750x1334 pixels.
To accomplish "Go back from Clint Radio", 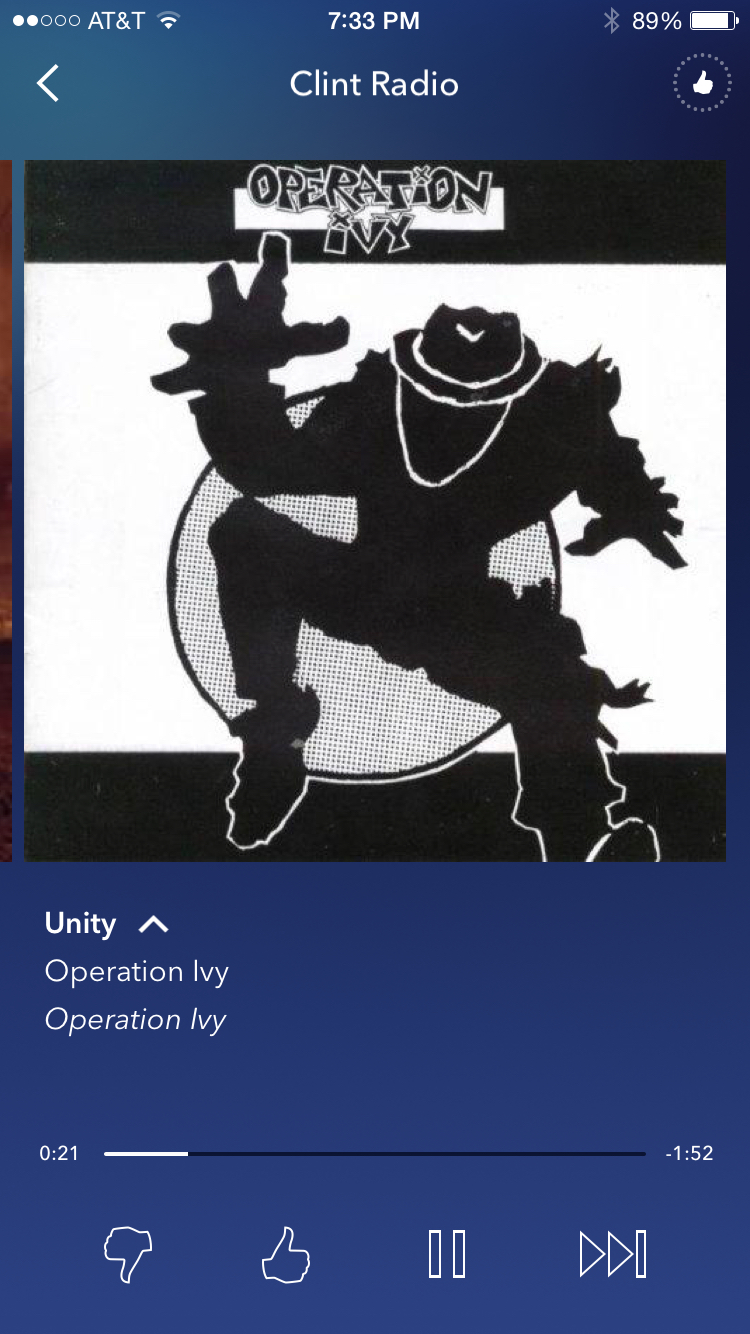I will (x=48, y=83).
